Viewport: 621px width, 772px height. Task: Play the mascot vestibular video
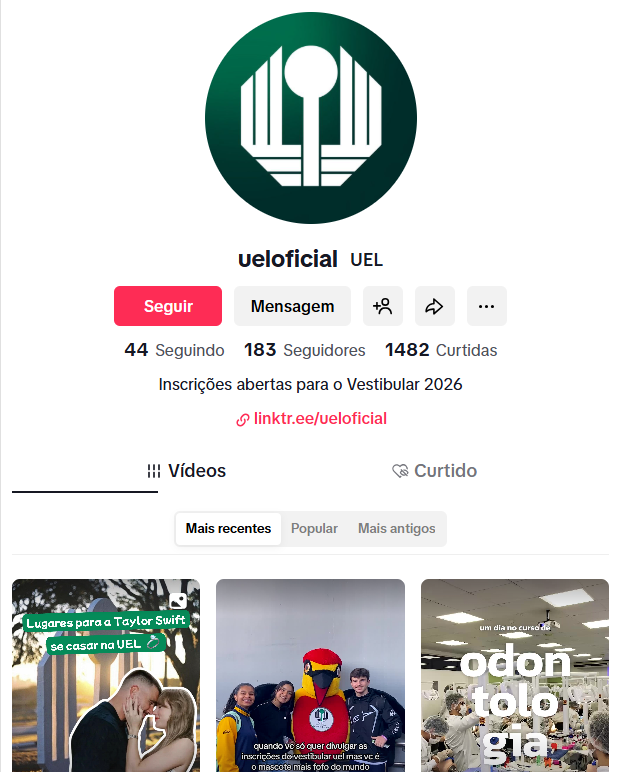point(310,675)
